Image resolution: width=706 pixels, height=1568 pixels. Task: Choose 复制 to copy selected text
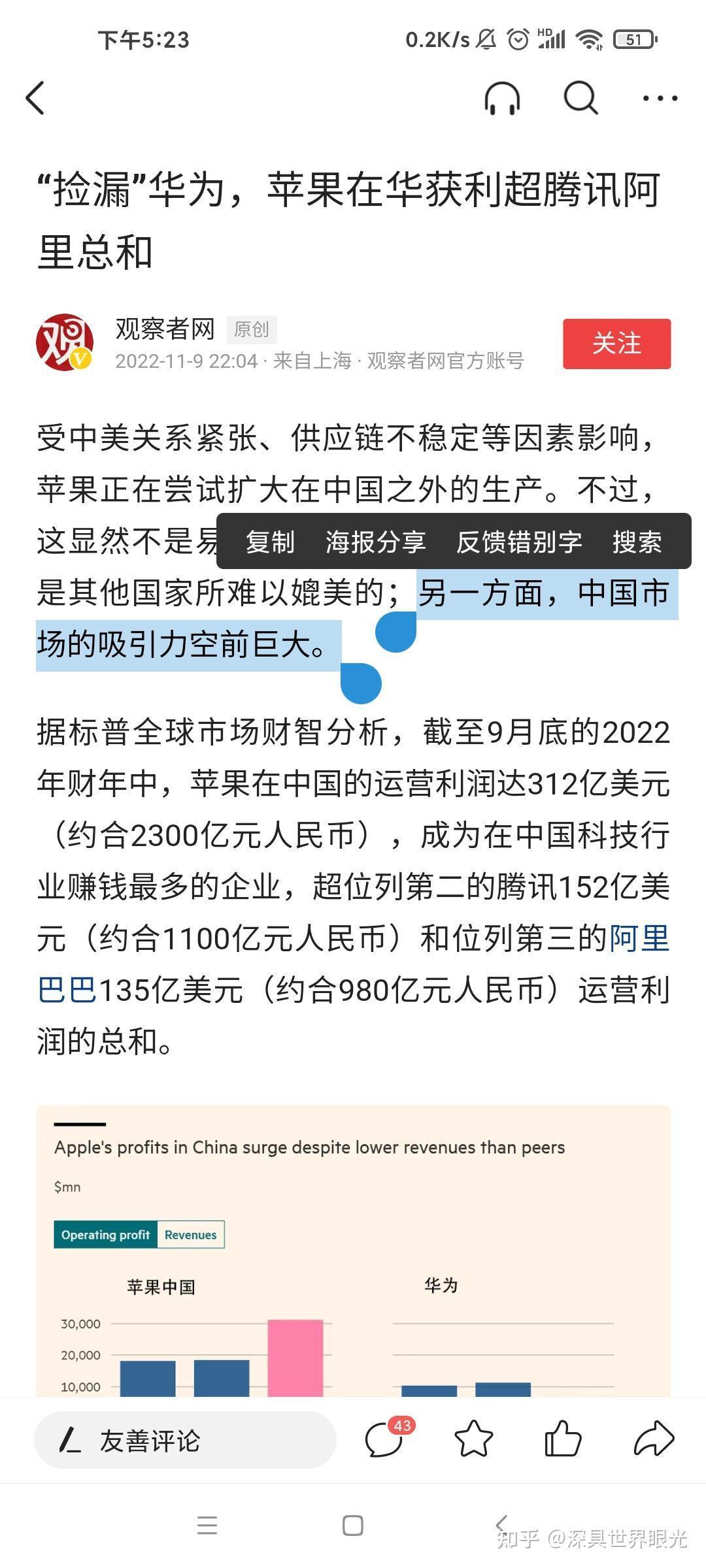point(270,542)
